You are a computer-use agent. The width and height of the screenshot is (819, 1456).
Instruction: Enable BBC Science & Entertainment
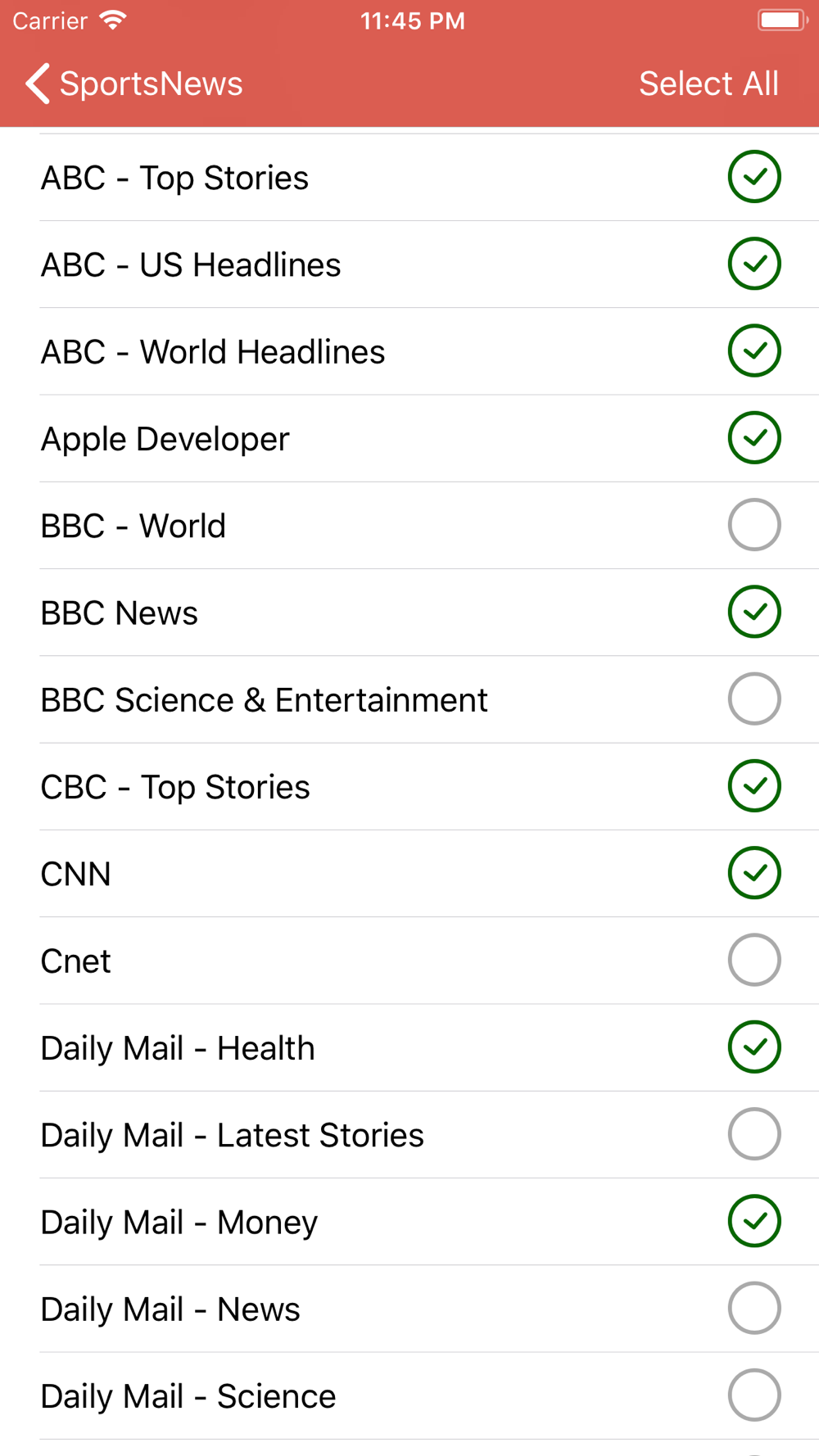pyautogui.click(x=754, y=699)
